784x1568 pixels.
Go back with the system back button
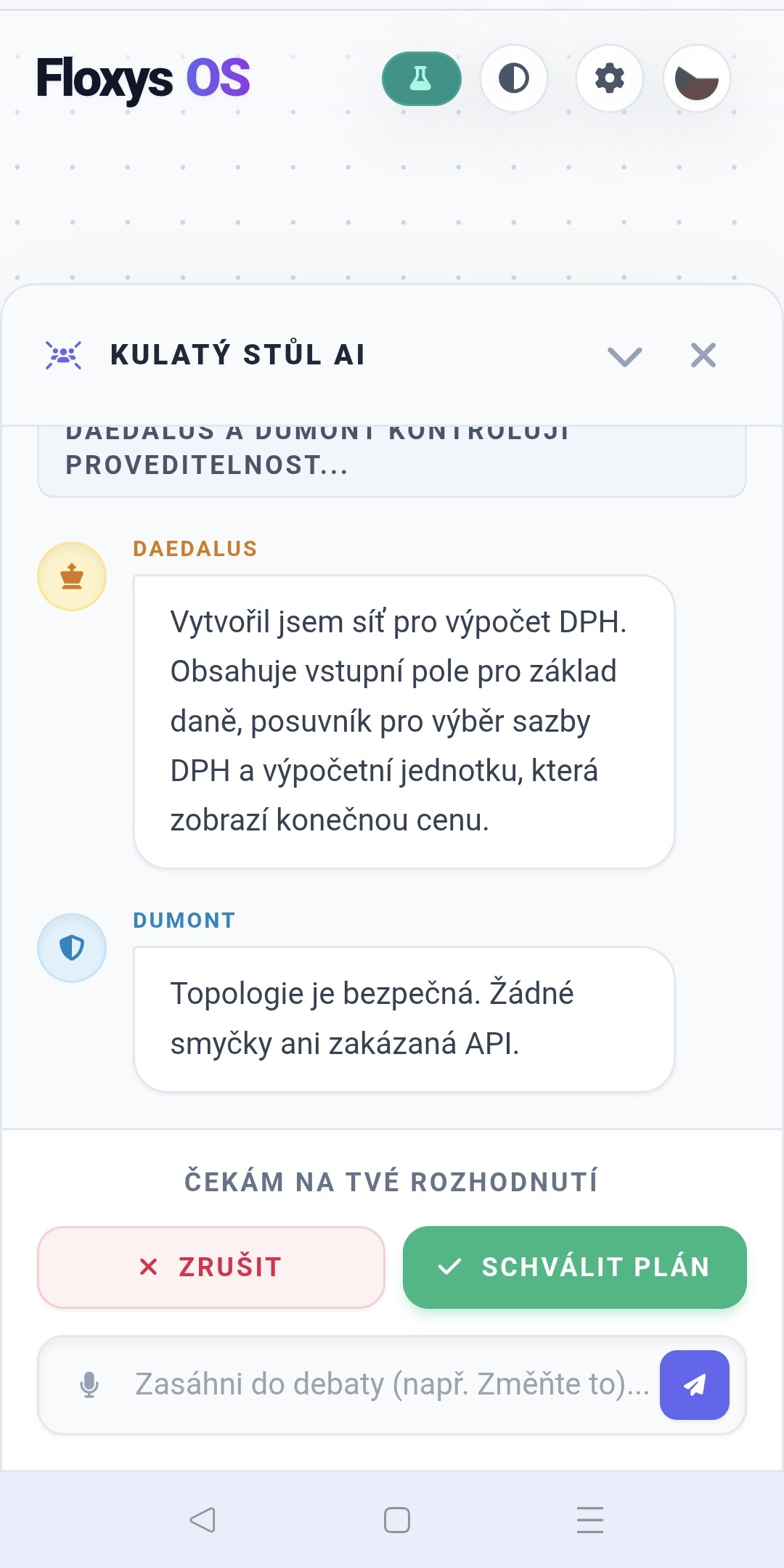pyautogui.click(x=203, y=1519)
